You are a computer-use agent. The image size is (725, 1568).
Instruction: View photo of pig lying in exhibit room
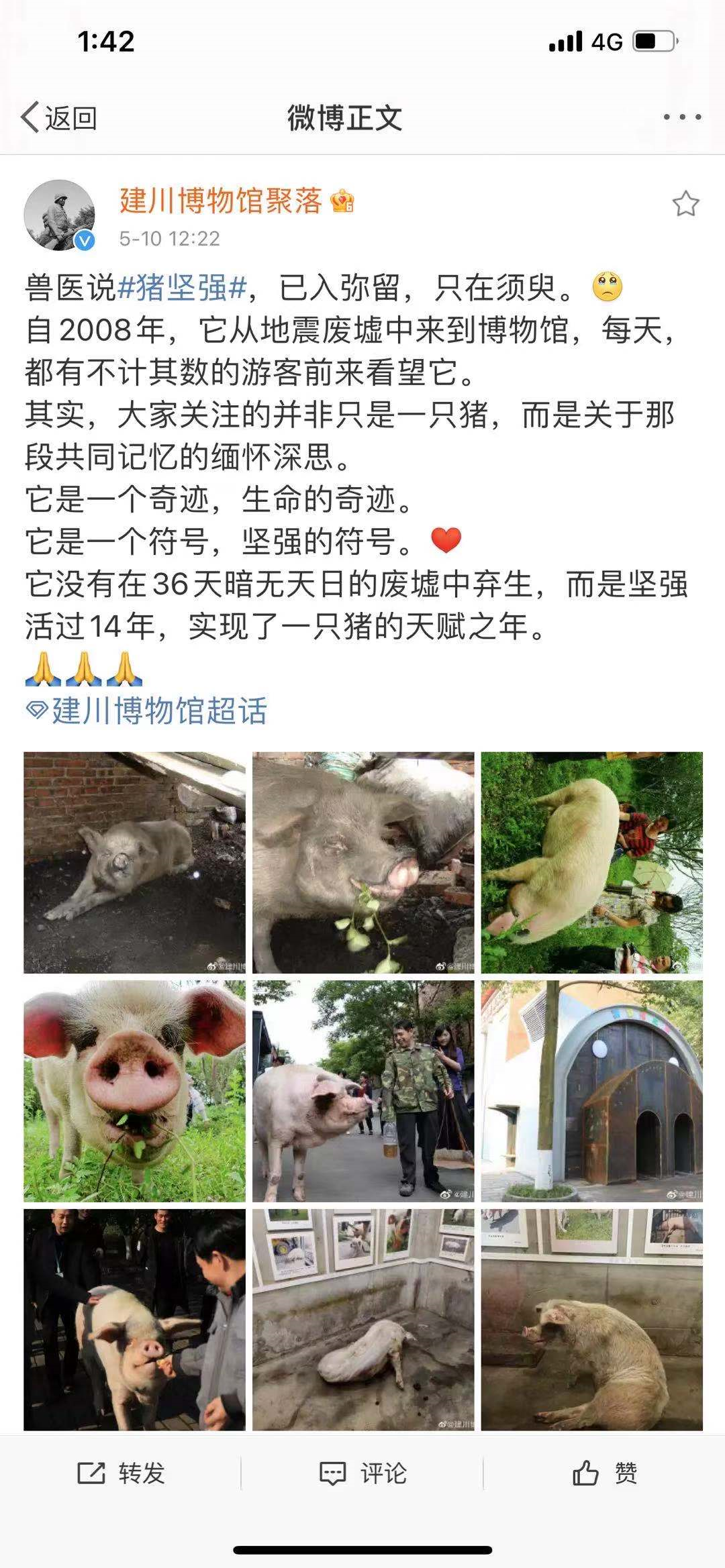click(x=363, y=1320)
